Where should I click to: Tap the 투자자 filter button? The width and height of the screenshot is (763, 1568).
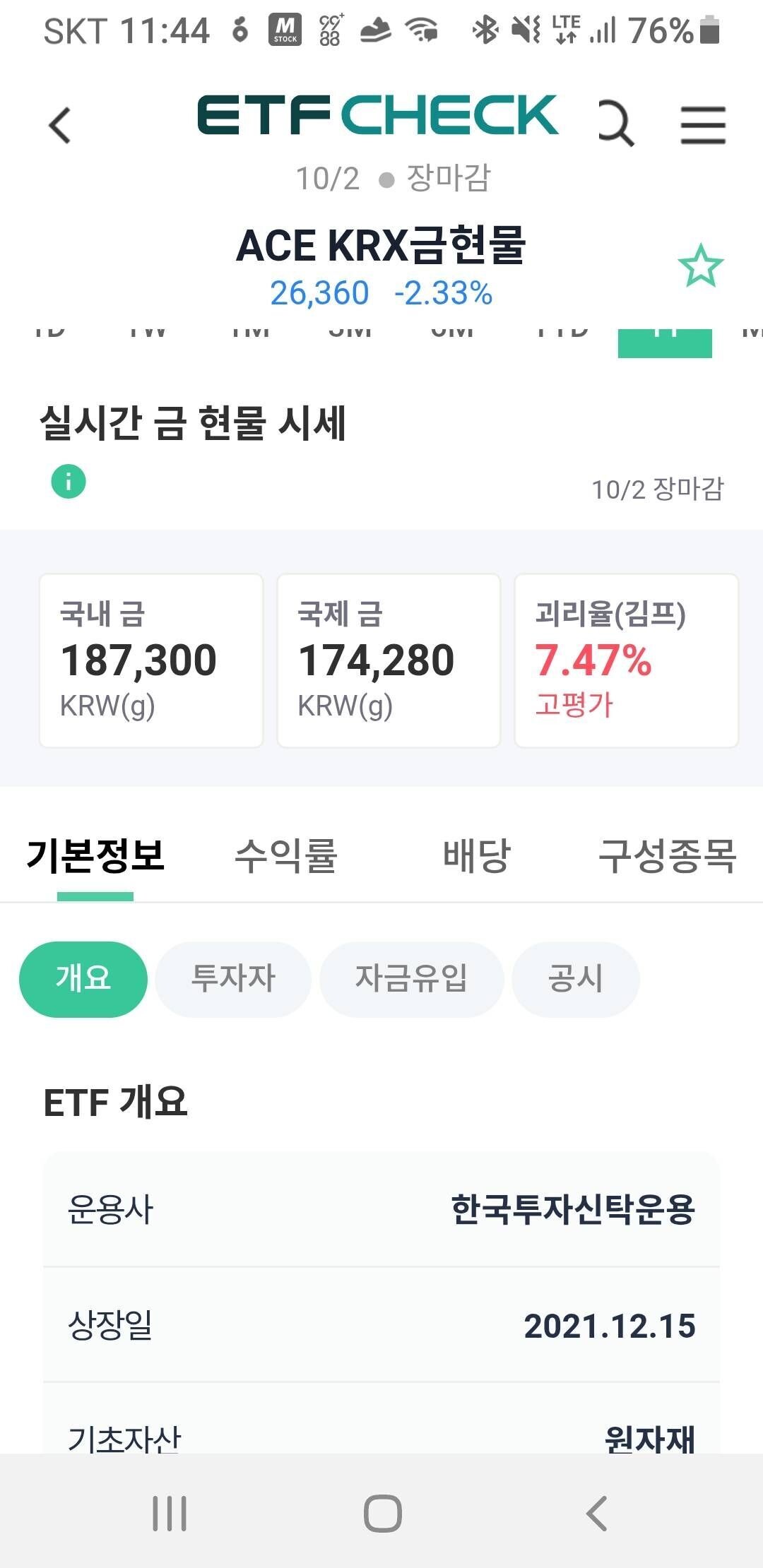point(233,979)
